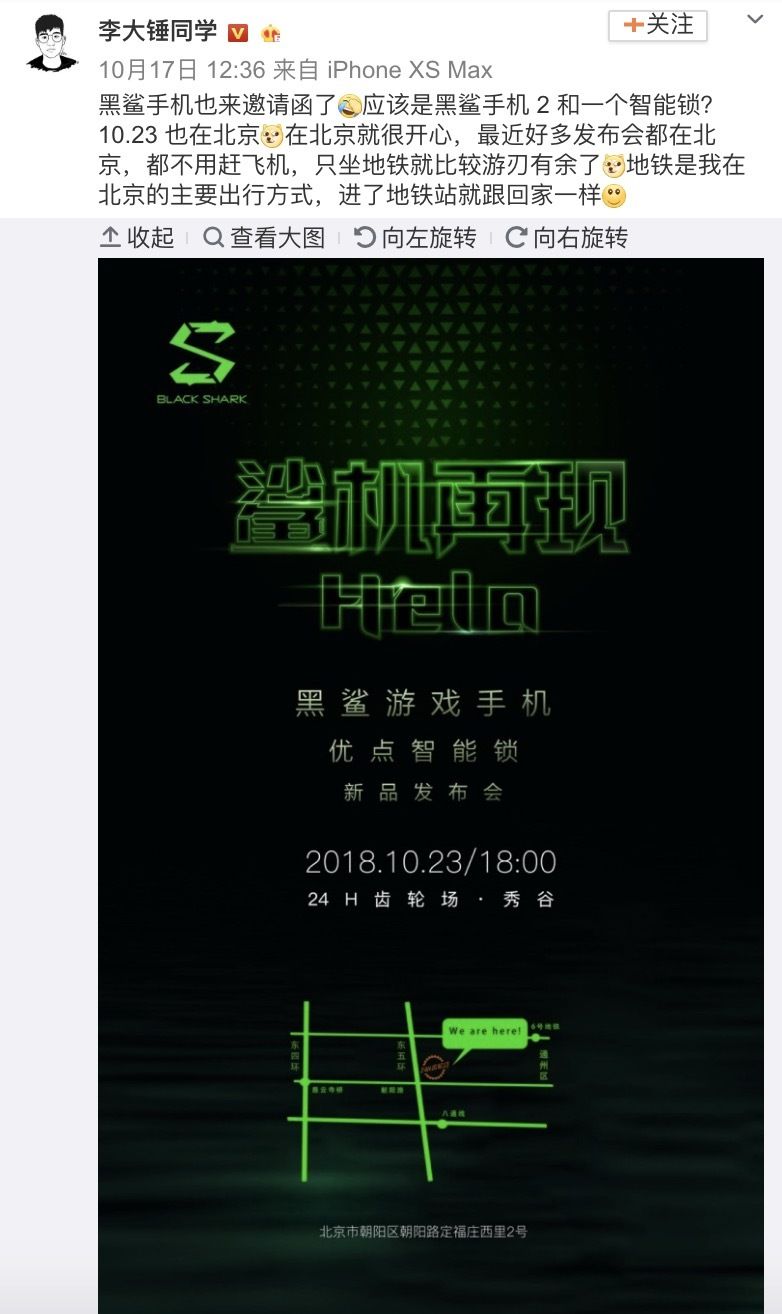782x1314 pixels.
Task: Rotate the image left with 向左旋转
Action: (x=416, y=238)
